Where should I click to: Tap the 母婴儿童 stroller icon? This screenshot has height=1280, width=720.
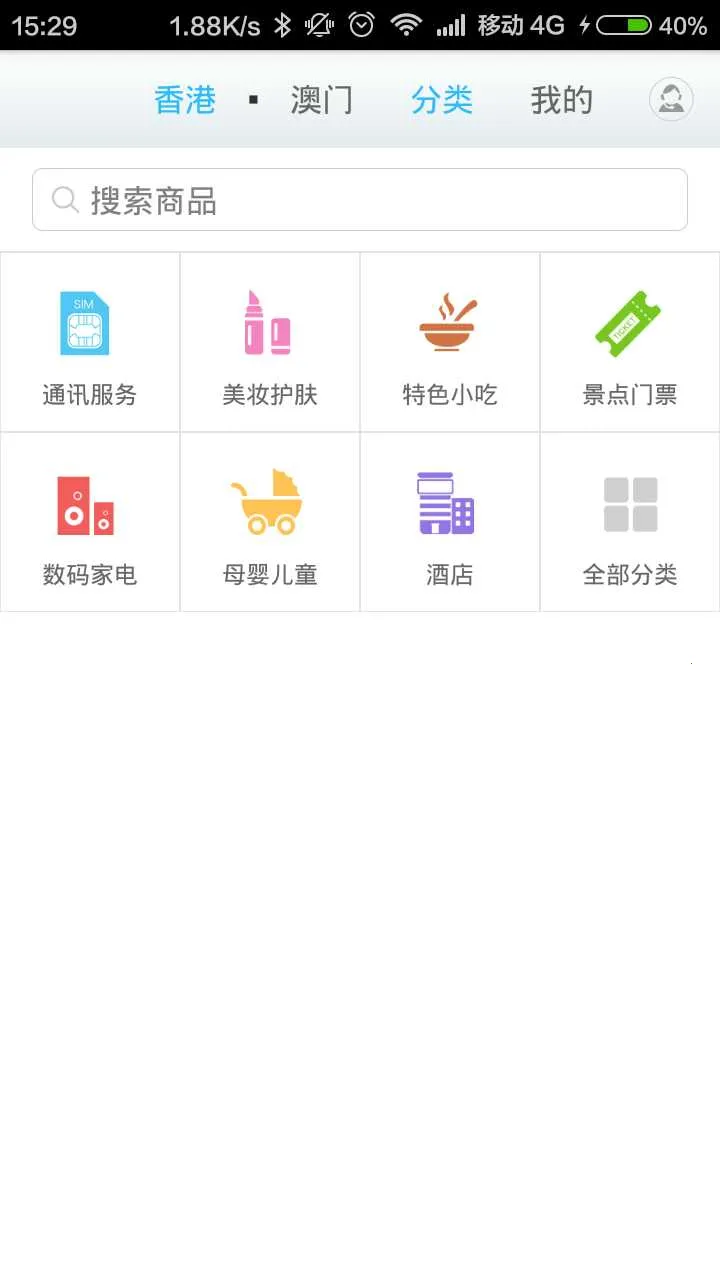(269, 498)
